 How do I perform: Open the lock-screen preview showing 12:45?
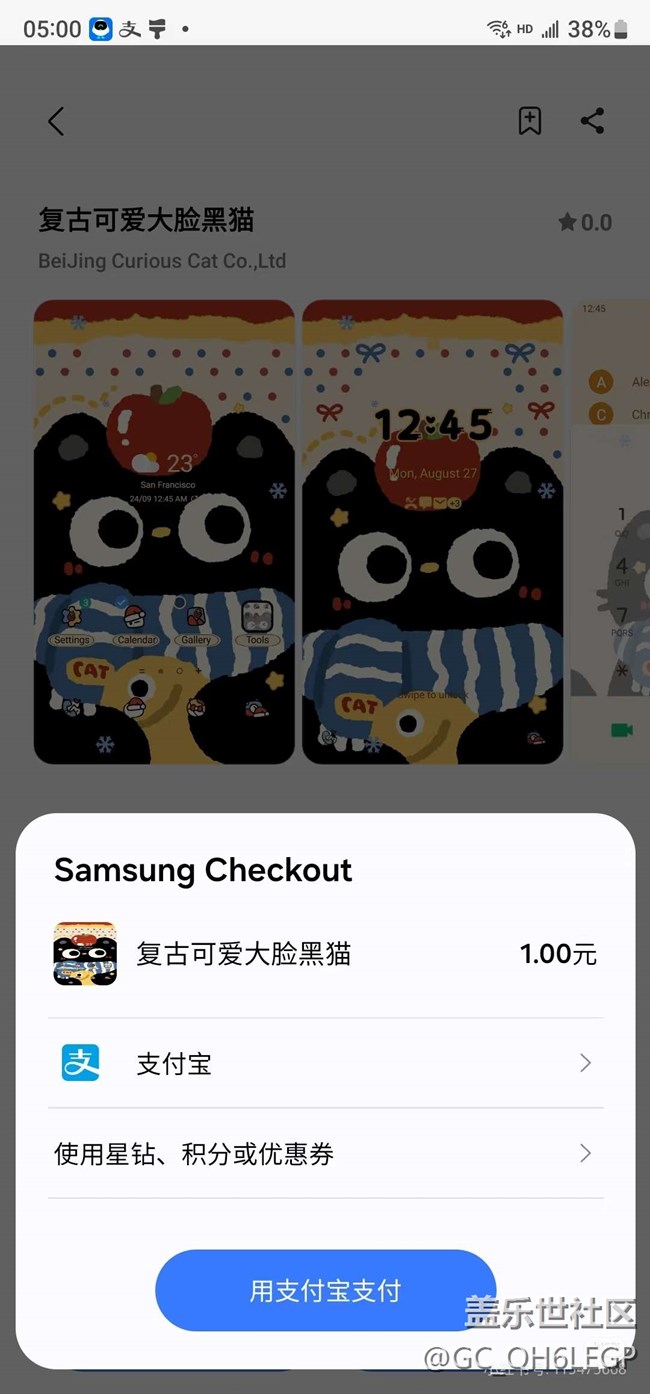coord(432,532)
